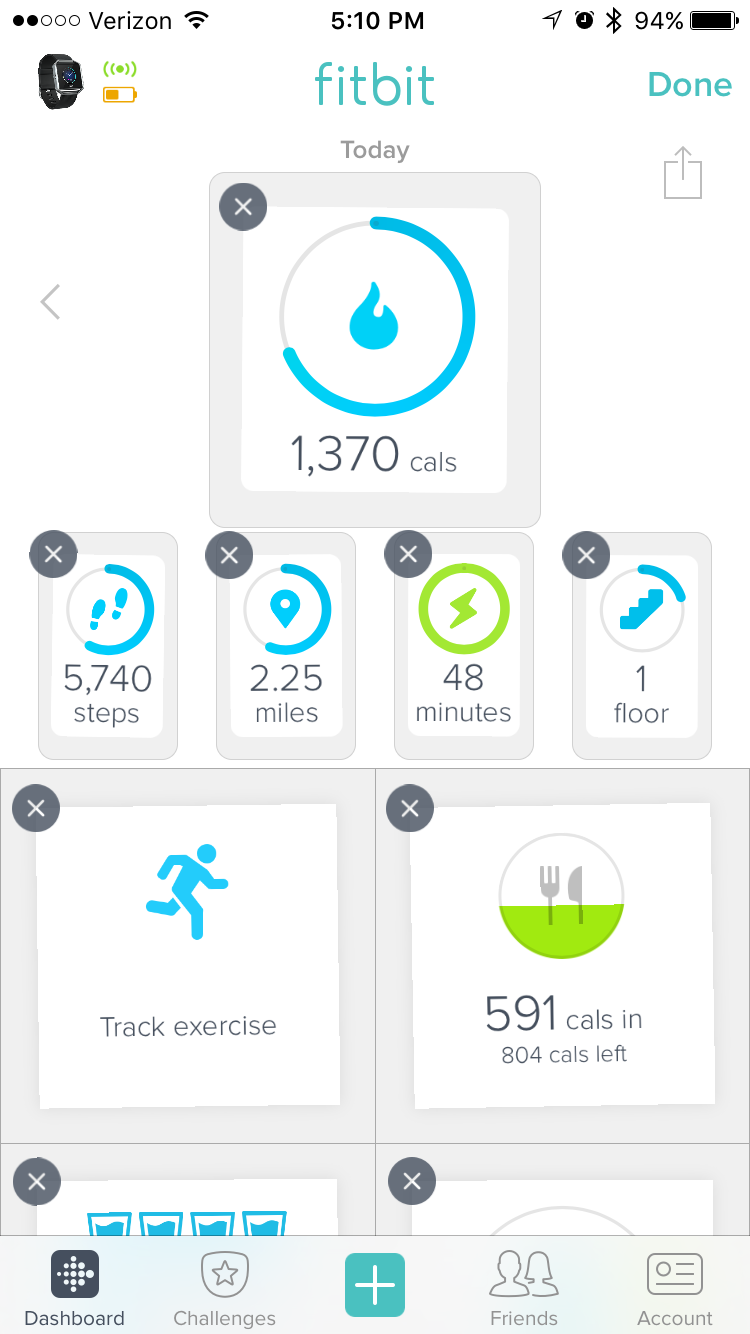The image size is (750, 1334).
Task: Remove the active minutes tile
Action: click(408, 554)
